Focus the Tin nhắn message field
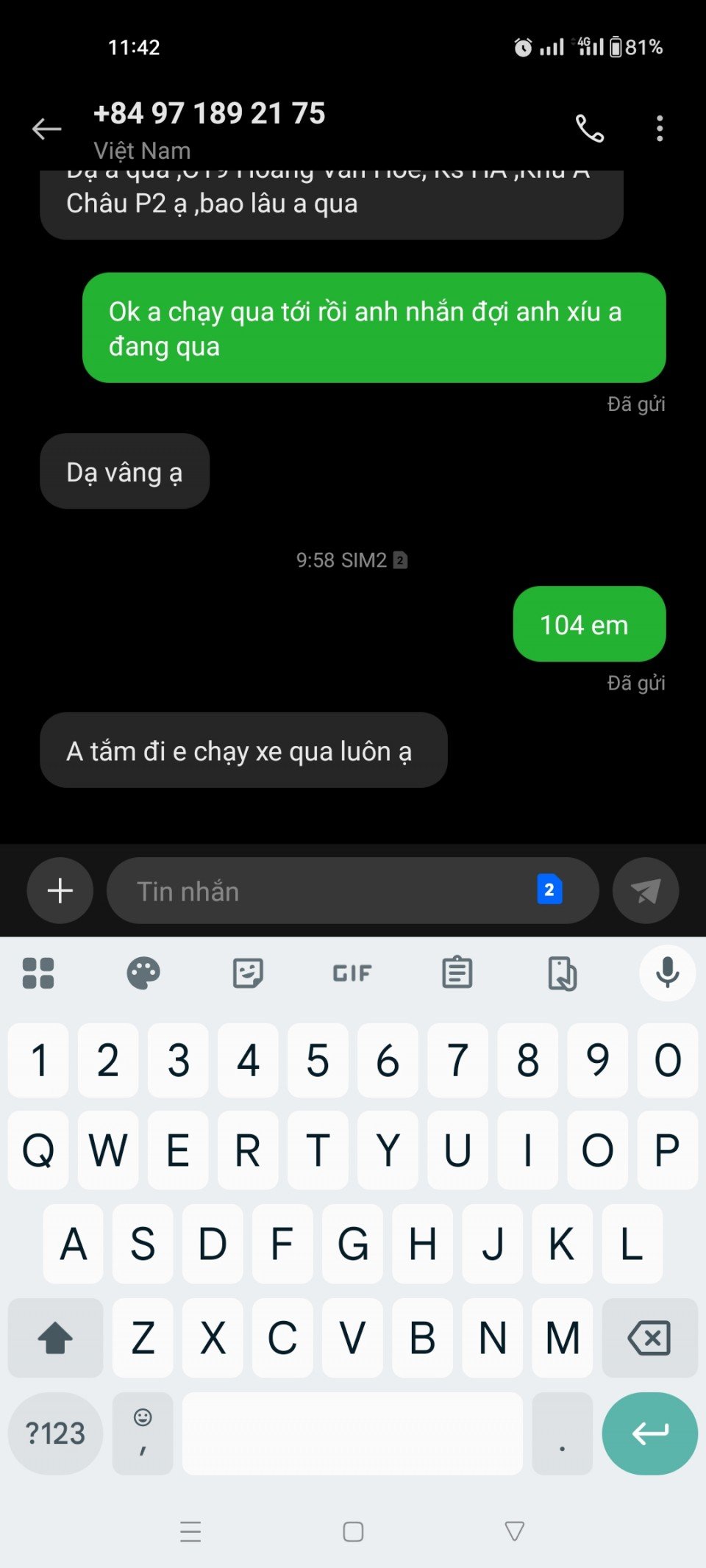 [324, 891]
